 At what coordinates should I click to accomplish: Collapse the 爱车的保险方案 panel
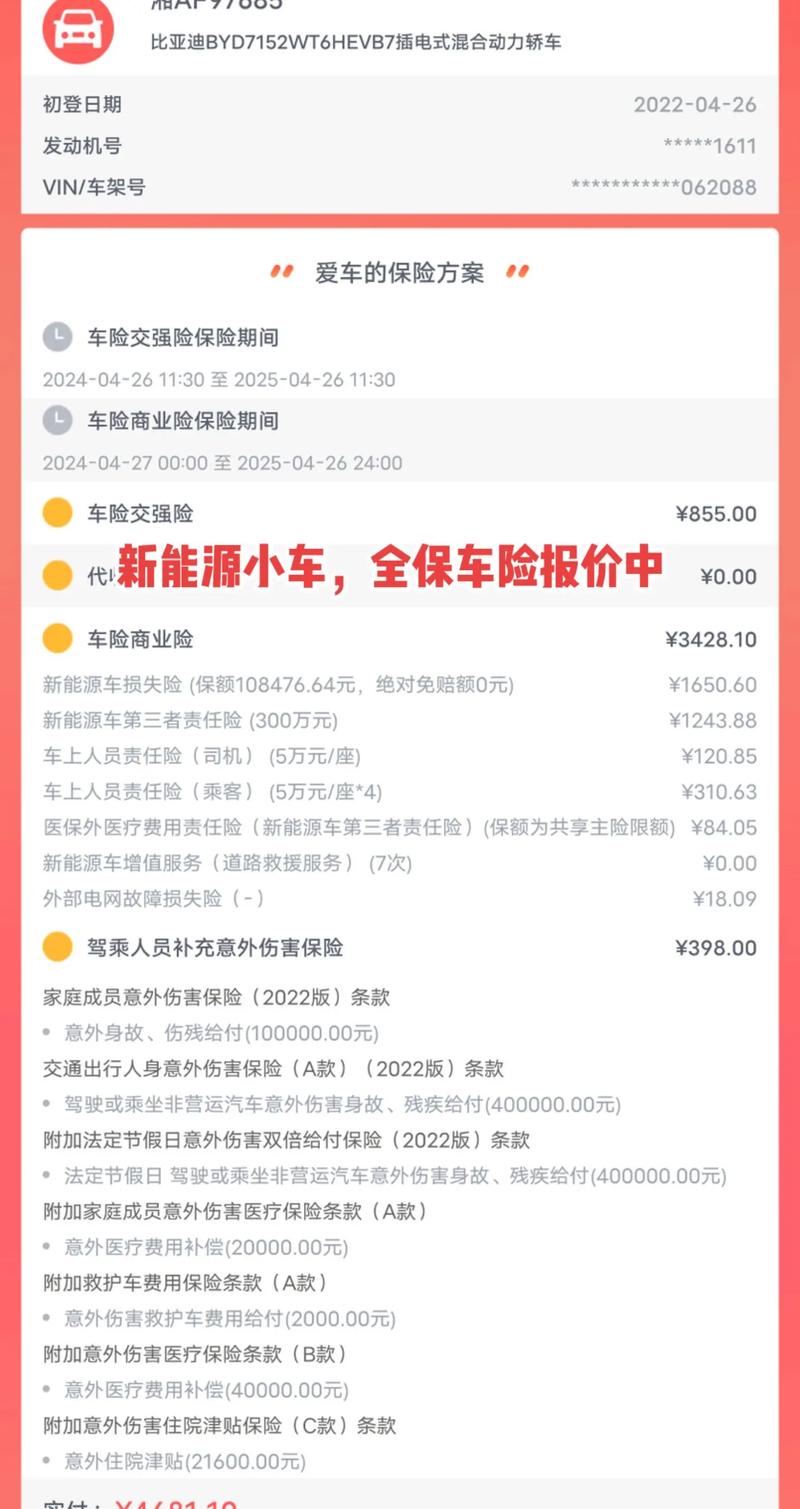click(398, 272)
